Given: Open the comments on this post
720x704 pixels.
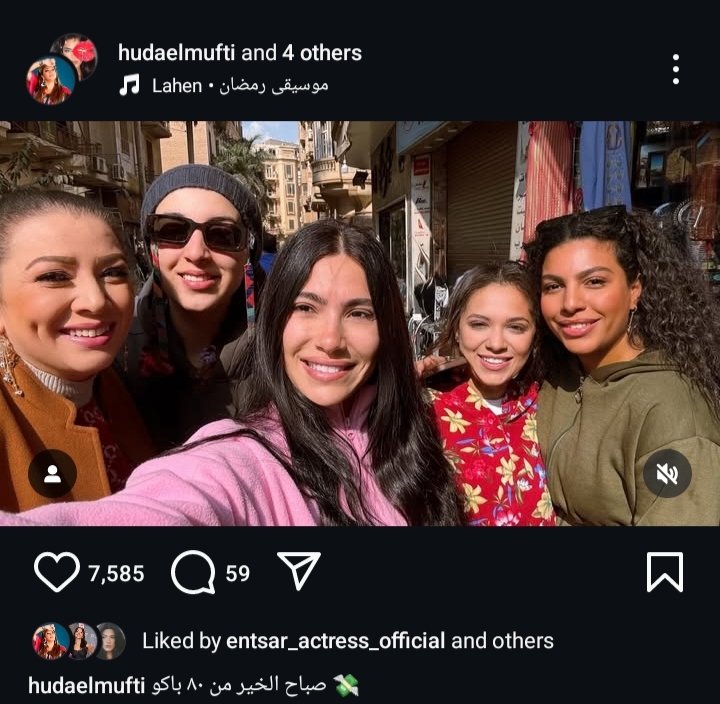Looking at the screenshot, I should [193, 573].
